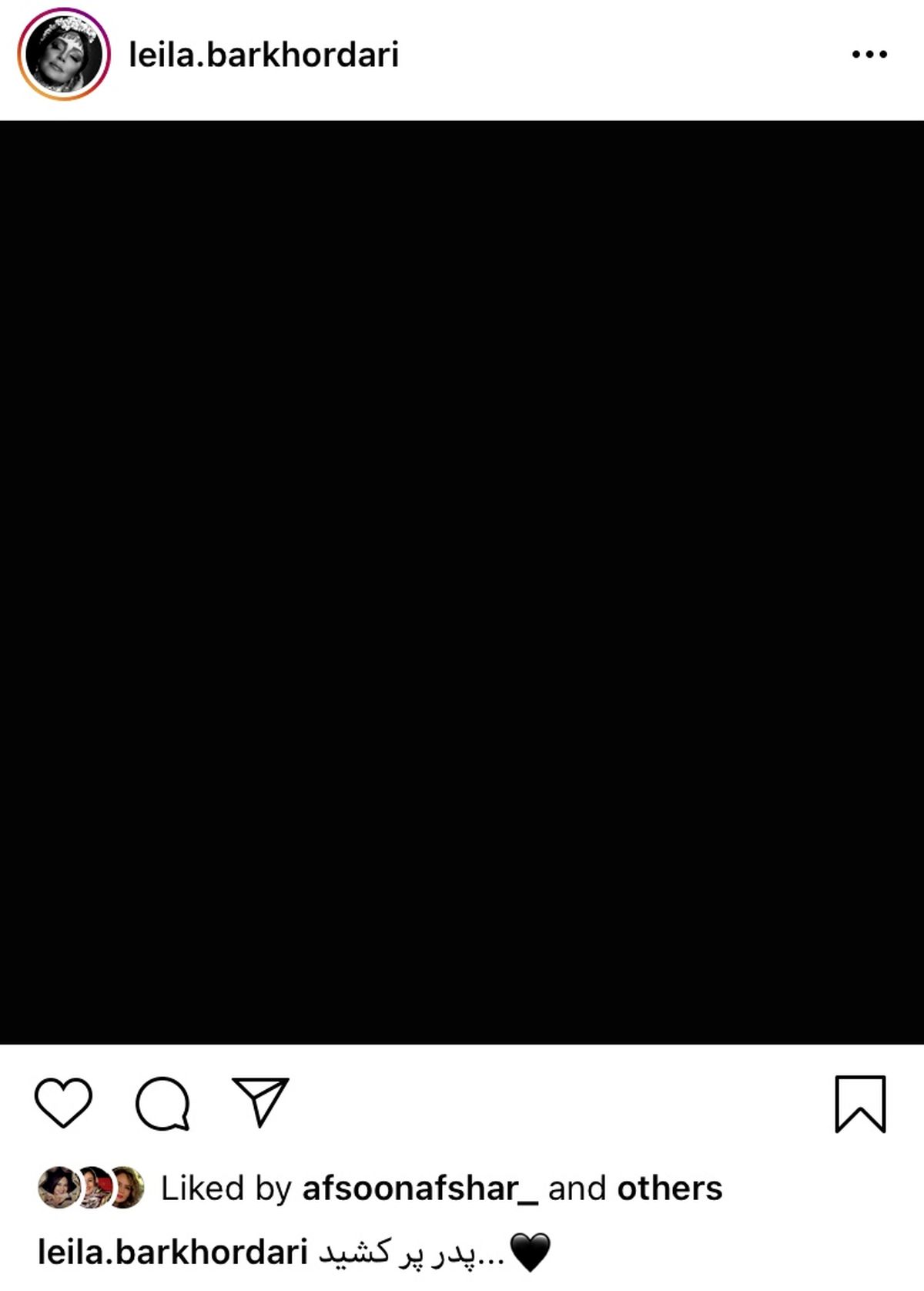Viewport: 924px width, 1291px height.
Task: Open afsoonafshar_ profile from likes
Action: point(420,1188)
